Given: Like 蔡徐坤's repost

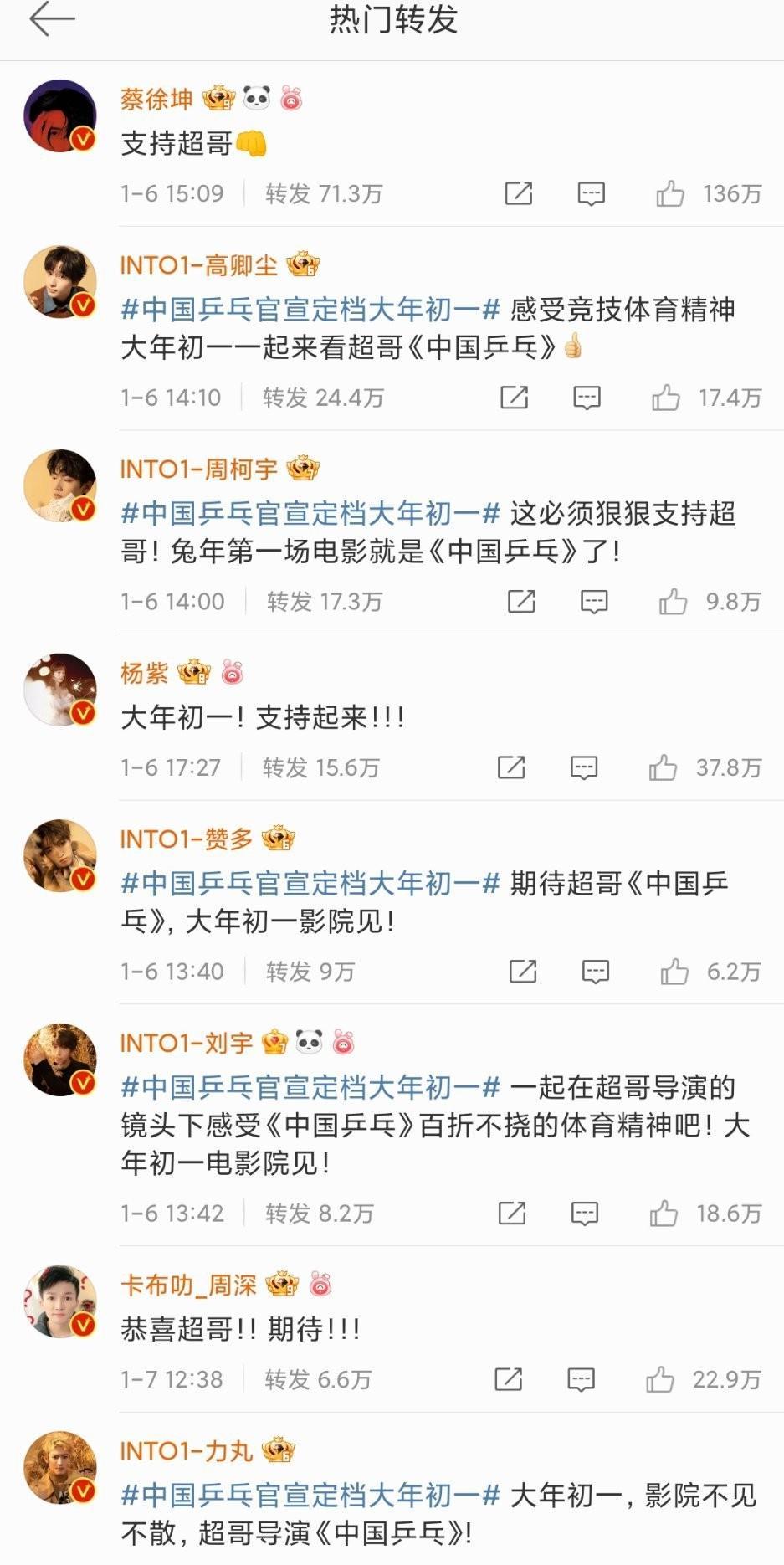Looking at the screenshot, I should (x=670, y=194).
